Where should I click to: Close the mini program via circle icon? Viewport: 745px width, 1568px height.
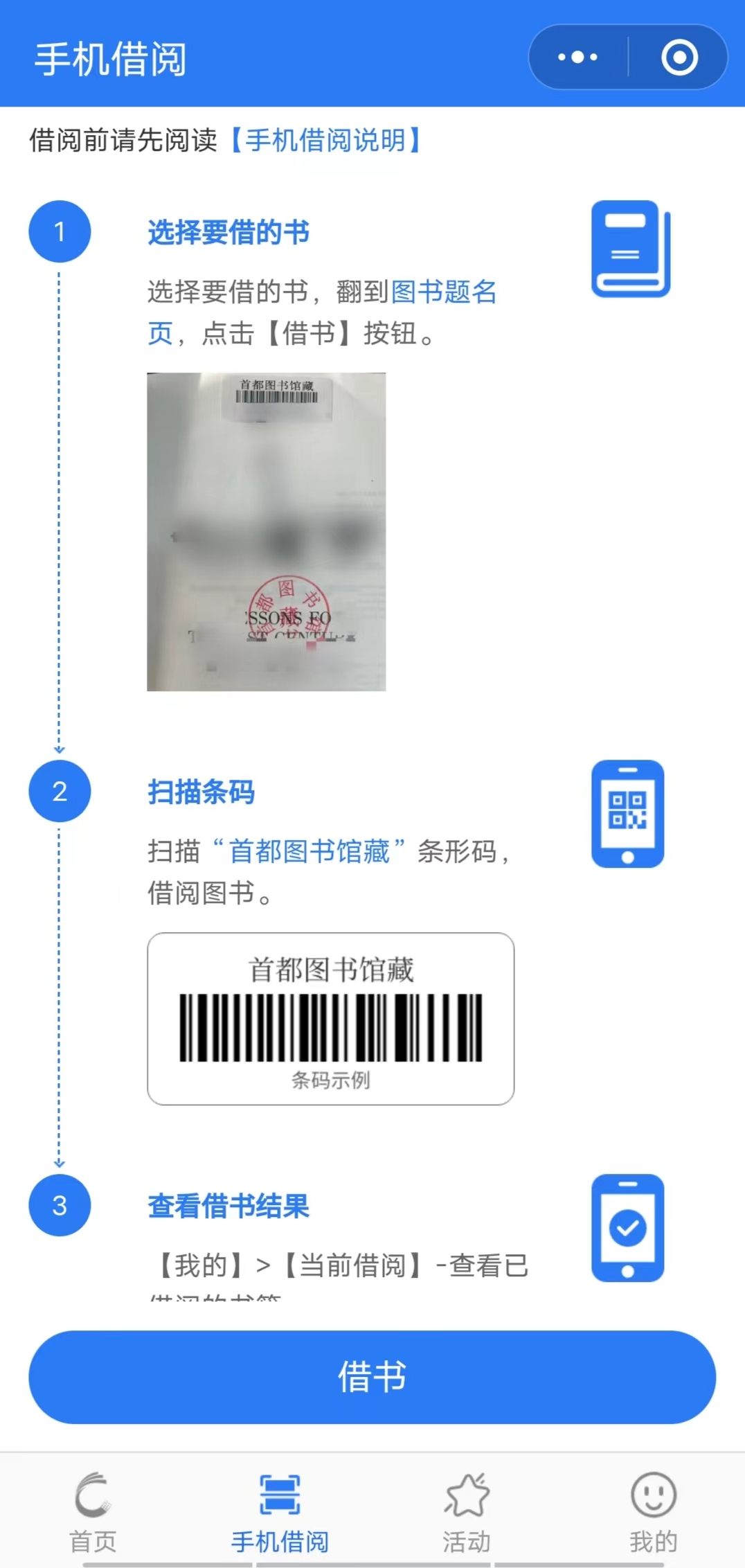click(x=679, y=57)
